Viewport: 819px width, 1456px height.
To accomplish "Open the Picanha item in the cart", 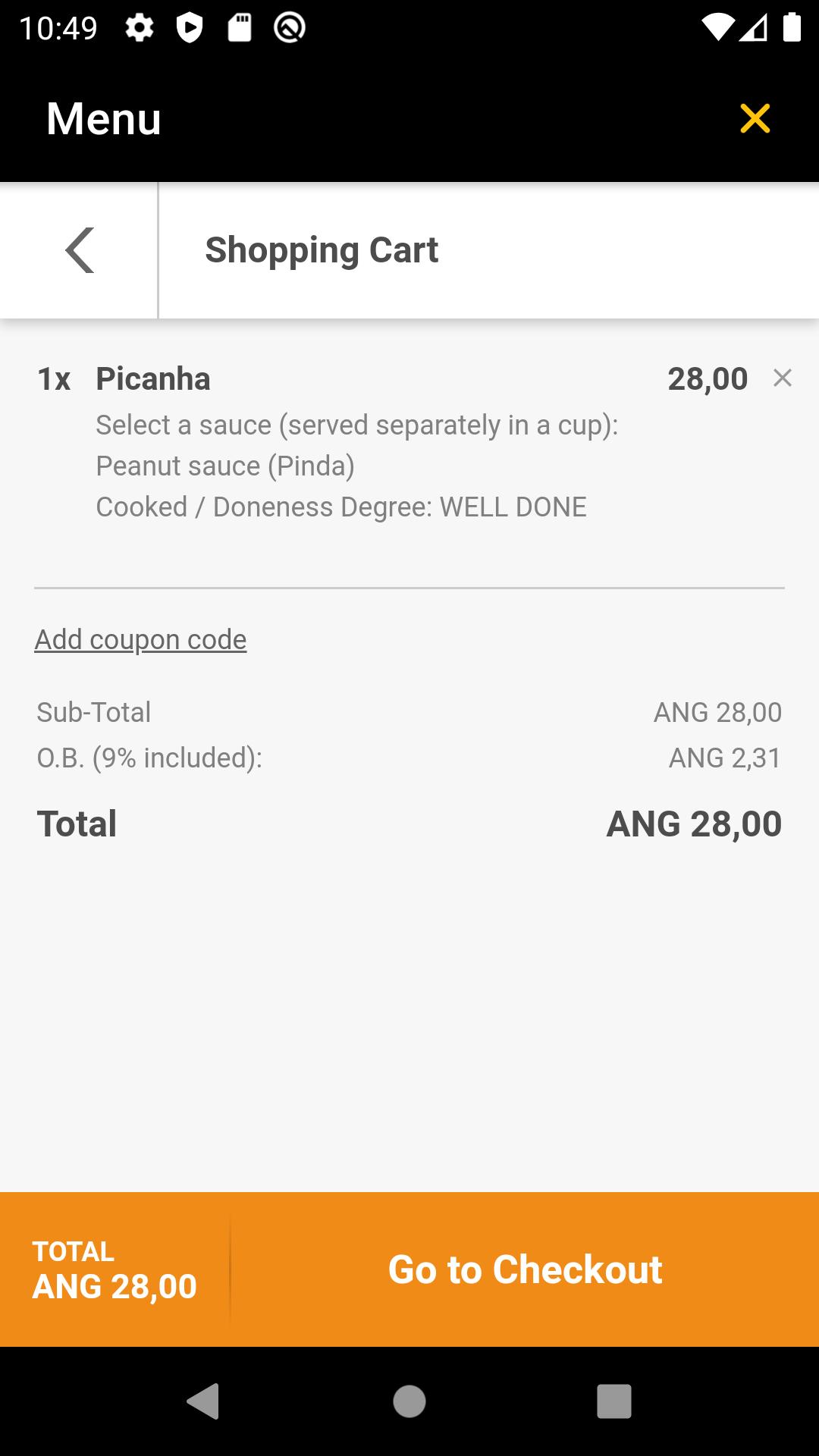I will coord(153,379).
